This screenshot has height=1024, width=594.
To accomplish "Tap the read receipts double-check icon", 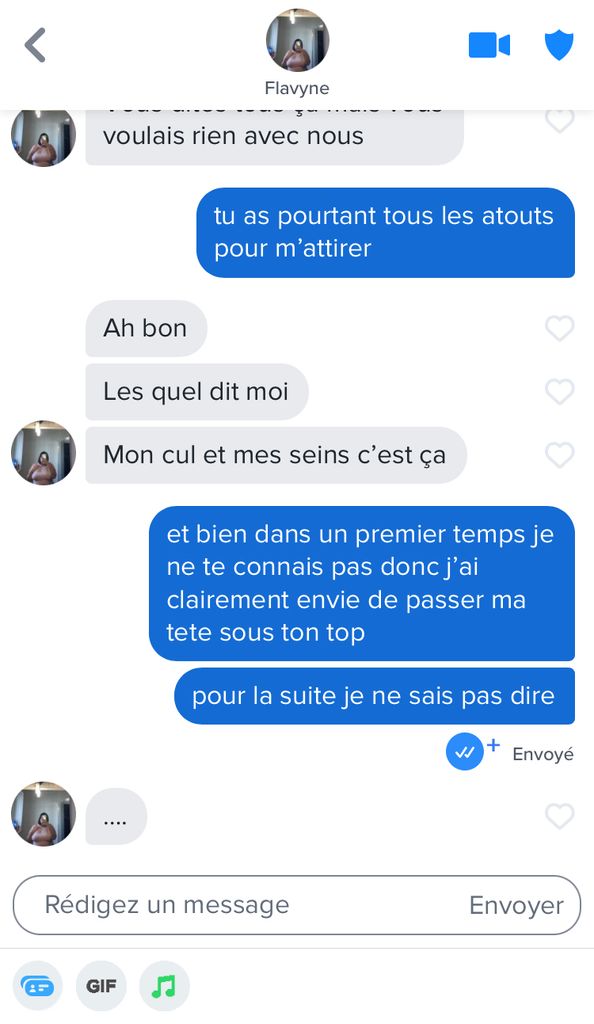I will (465, 752).
